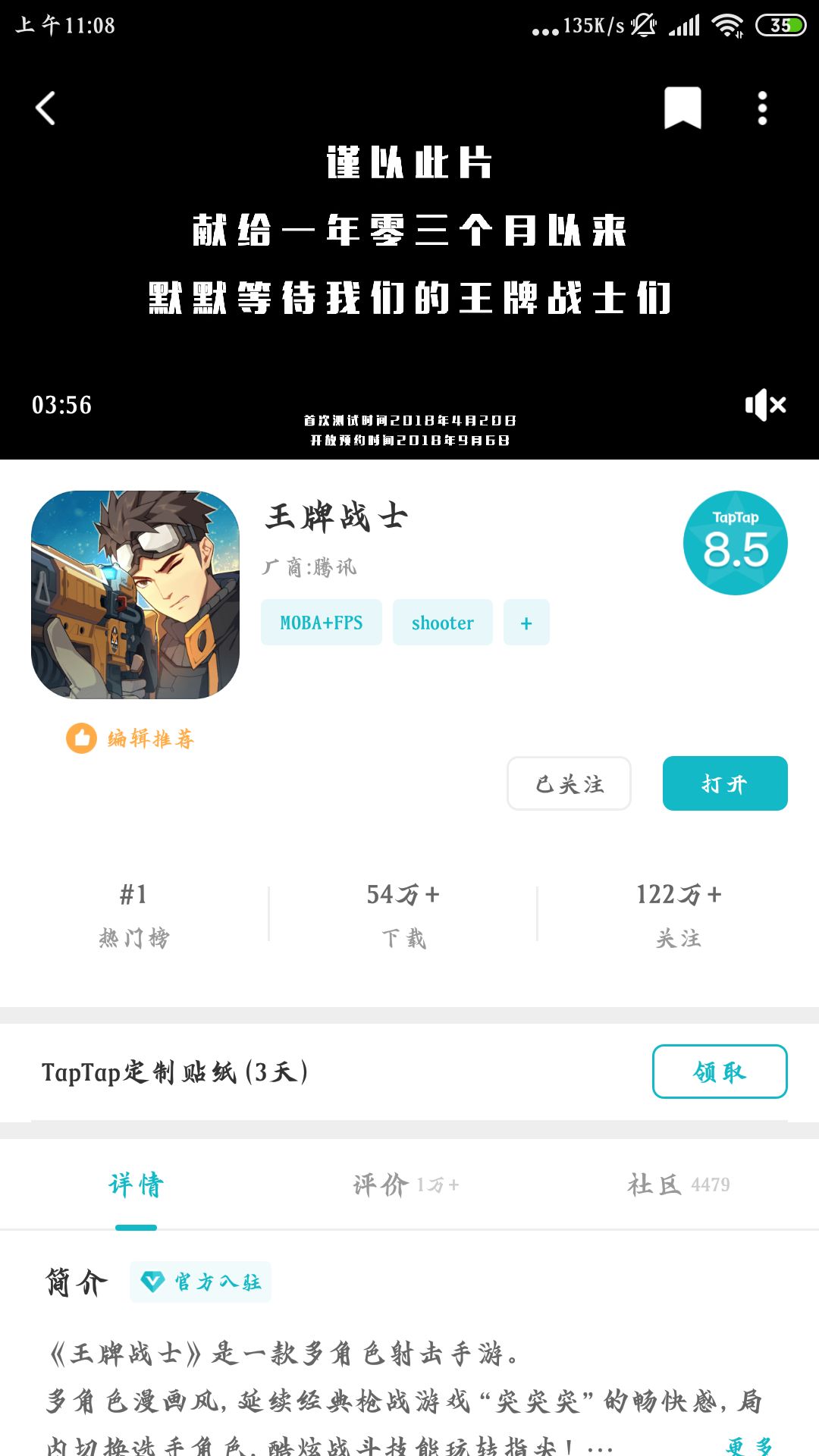Click the 官方入驻 verified badge
This screenshot has width=819, height=1456.
click(200, 1281)
